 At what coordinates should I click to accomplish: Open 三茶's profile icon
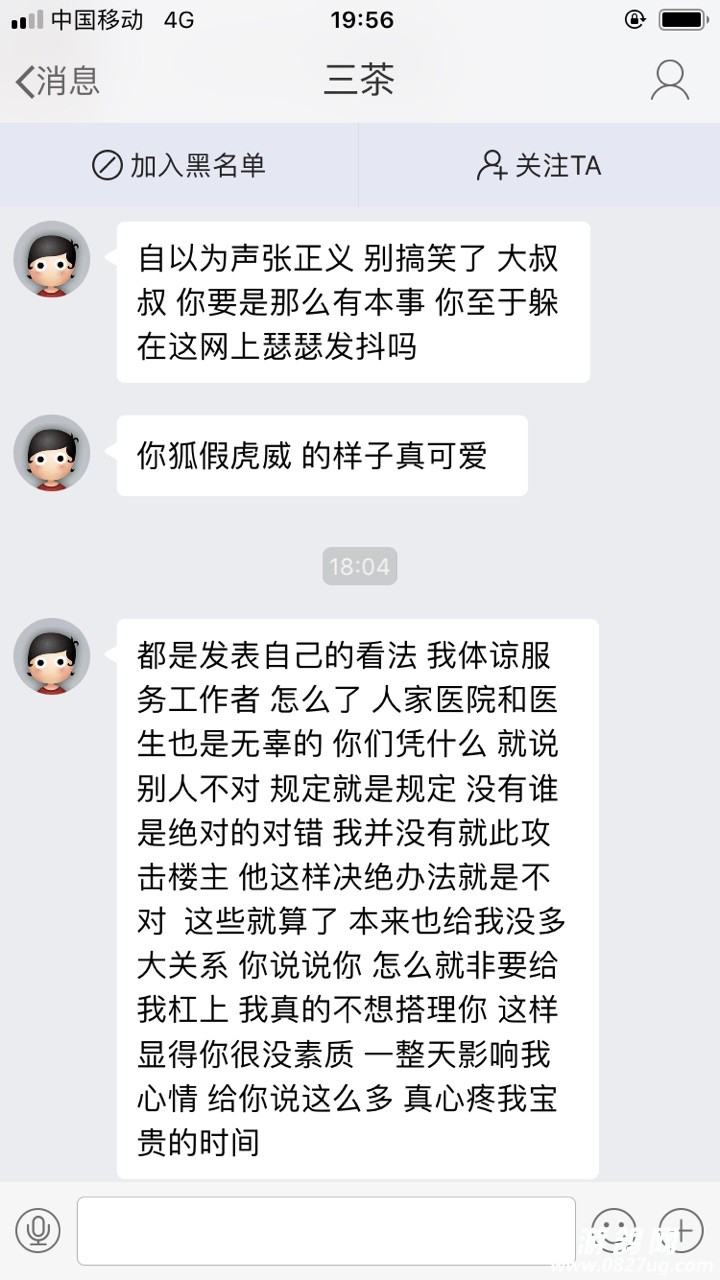(x=669, y=81)
